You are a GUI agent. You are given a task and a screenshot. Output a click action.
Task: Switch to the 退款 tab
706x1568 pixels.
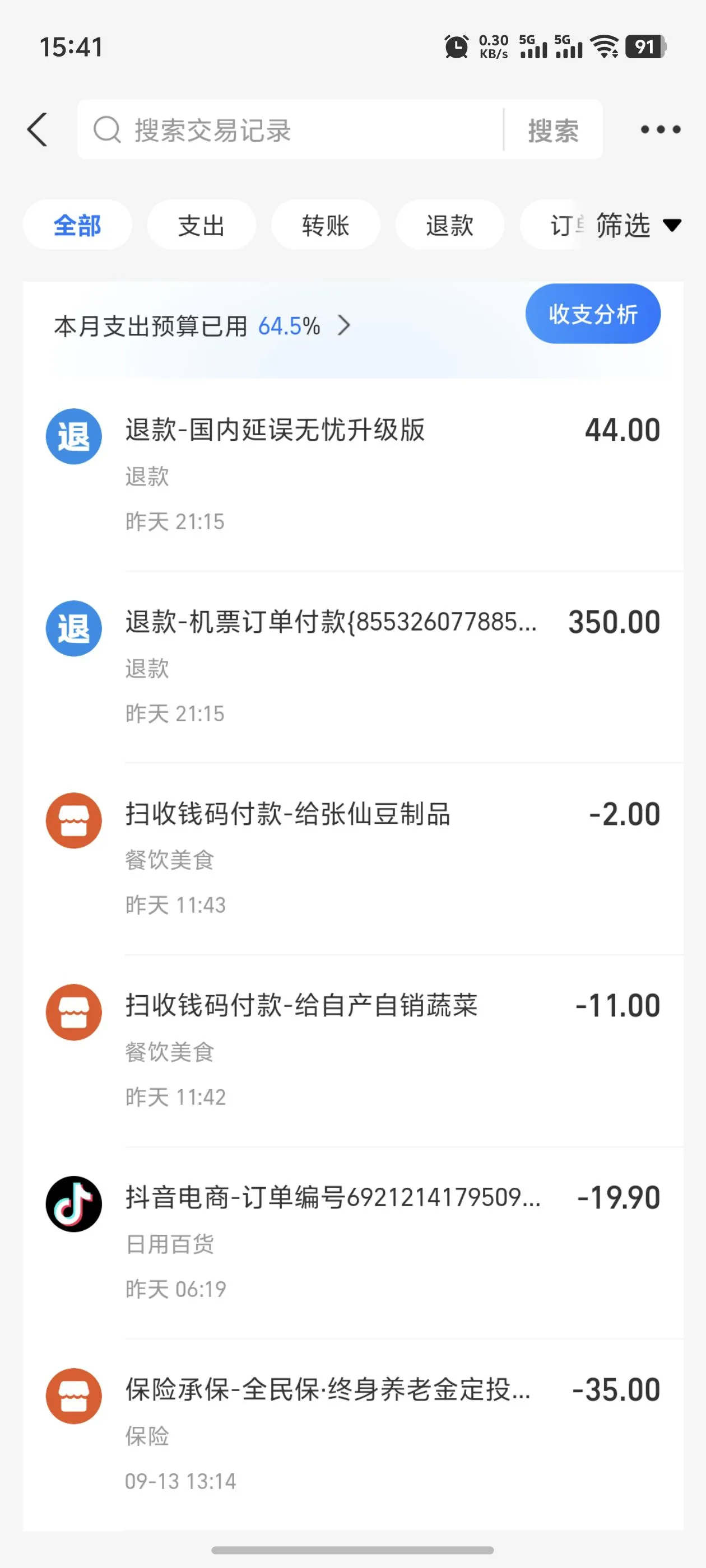point(449,225)
